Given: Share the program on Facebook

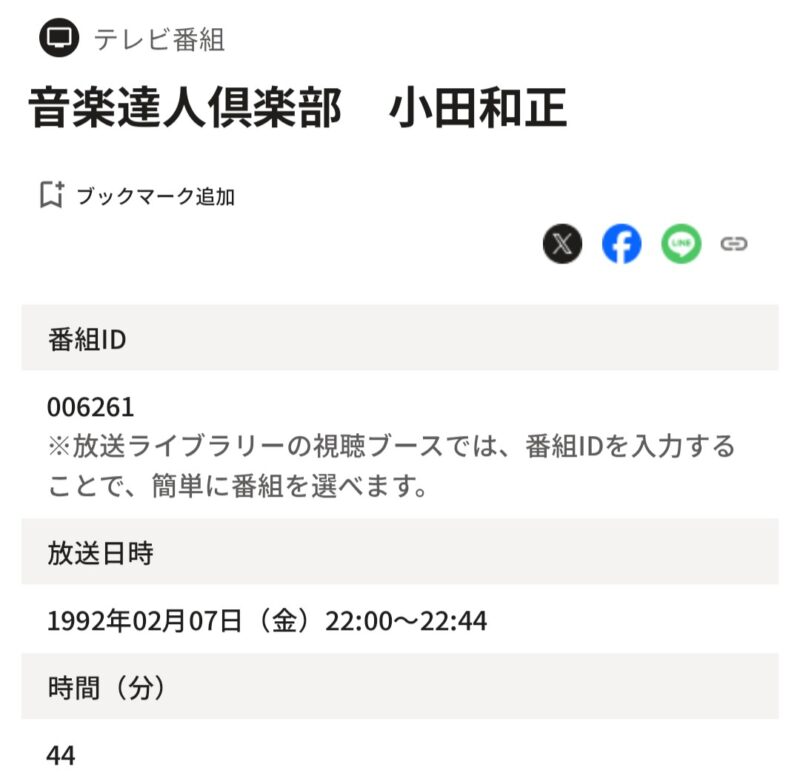Looking at the screenshot, I should (621, 244).
